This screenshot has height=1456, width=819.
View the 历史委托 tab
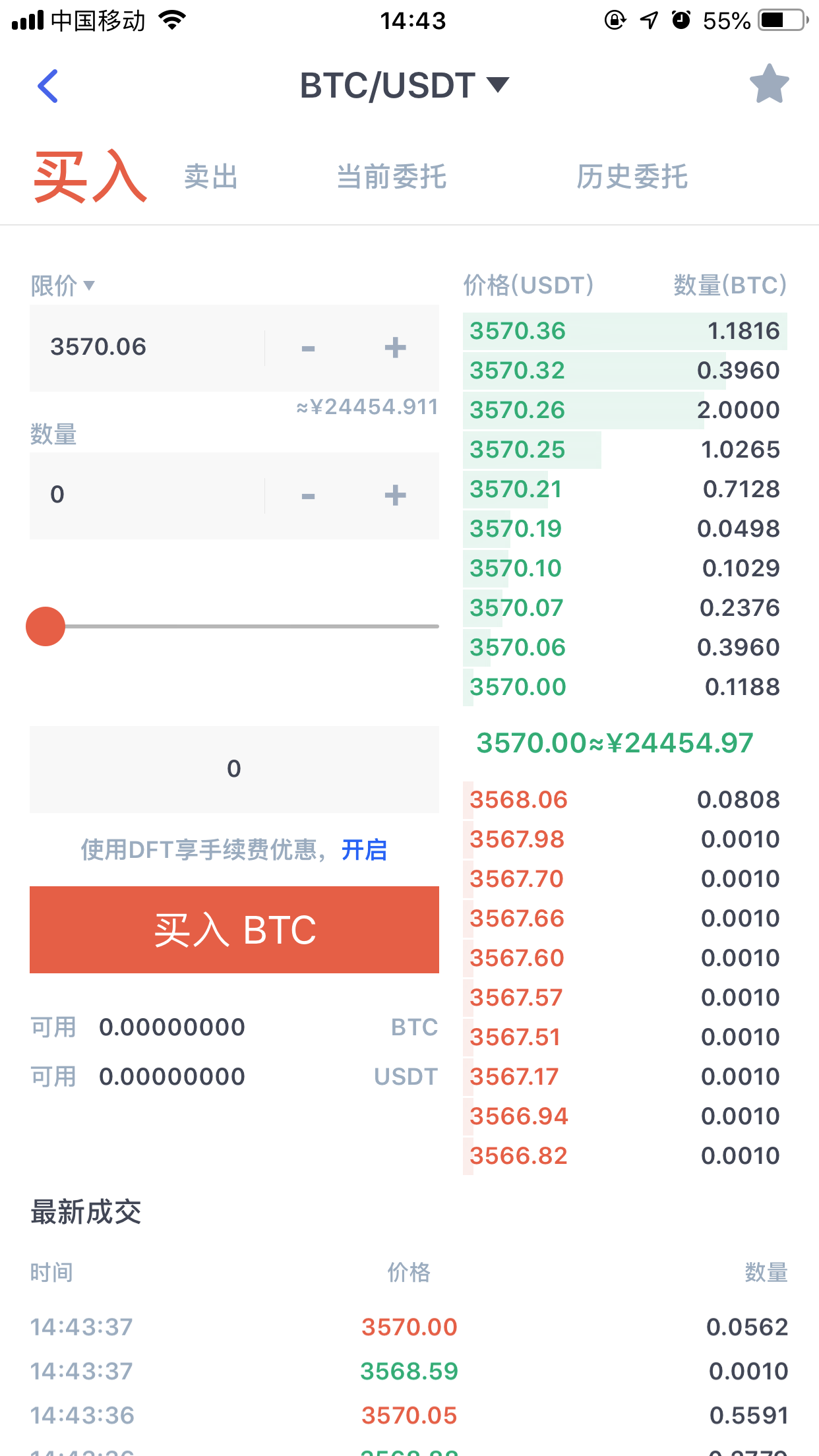tap(632, 177)
